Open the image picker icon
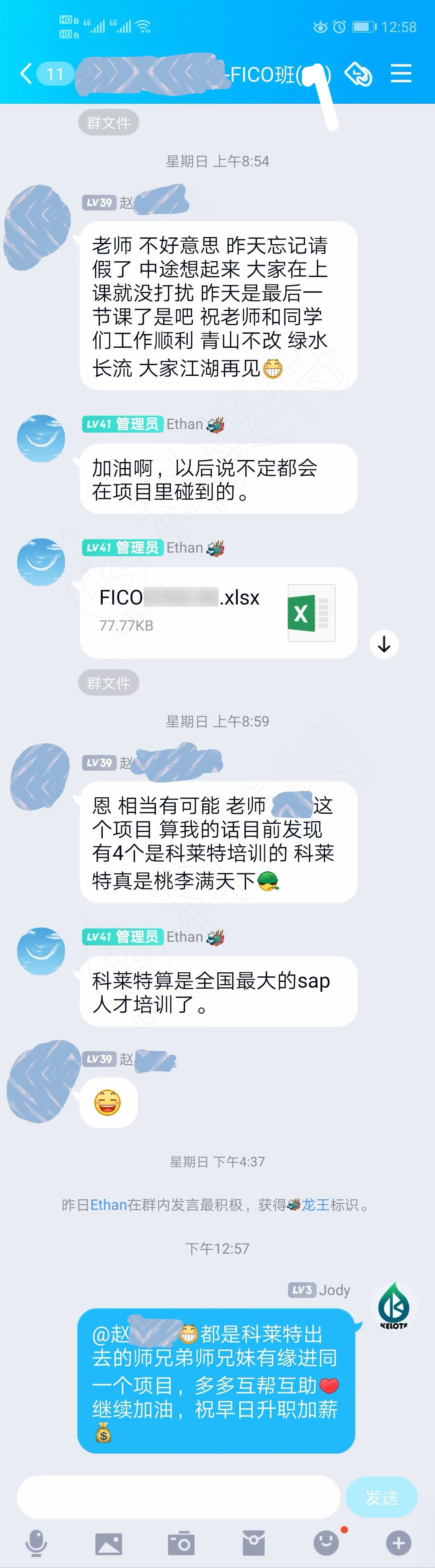 108,1543
